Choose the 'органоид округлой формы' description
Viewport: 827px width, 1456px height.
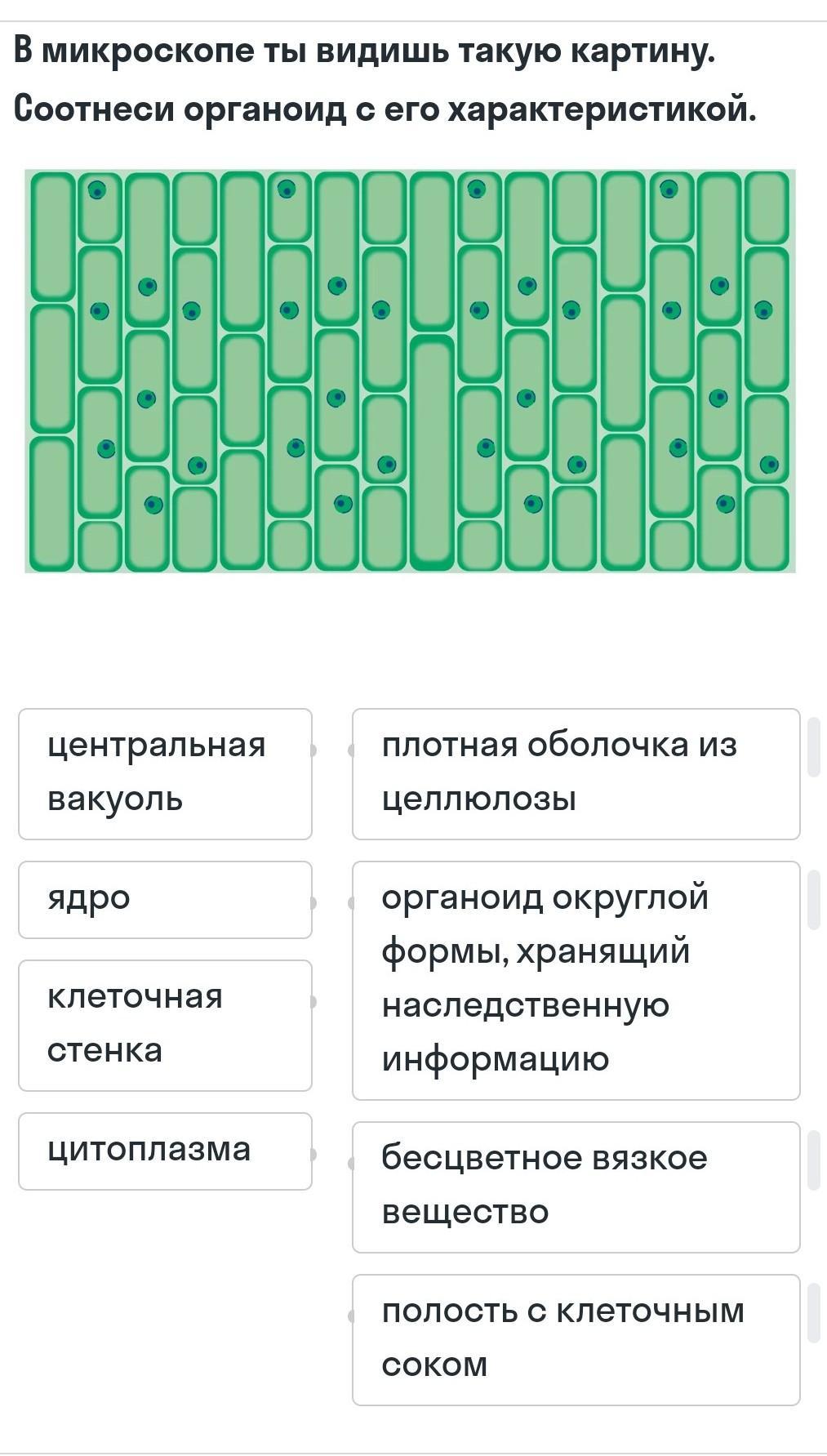(576, 980)
